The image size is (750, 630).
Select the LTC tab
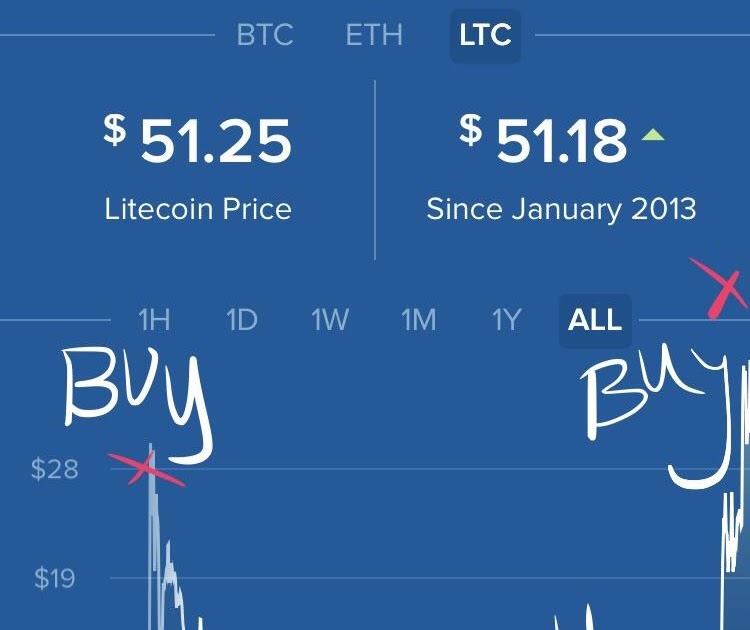pos(485,36)
